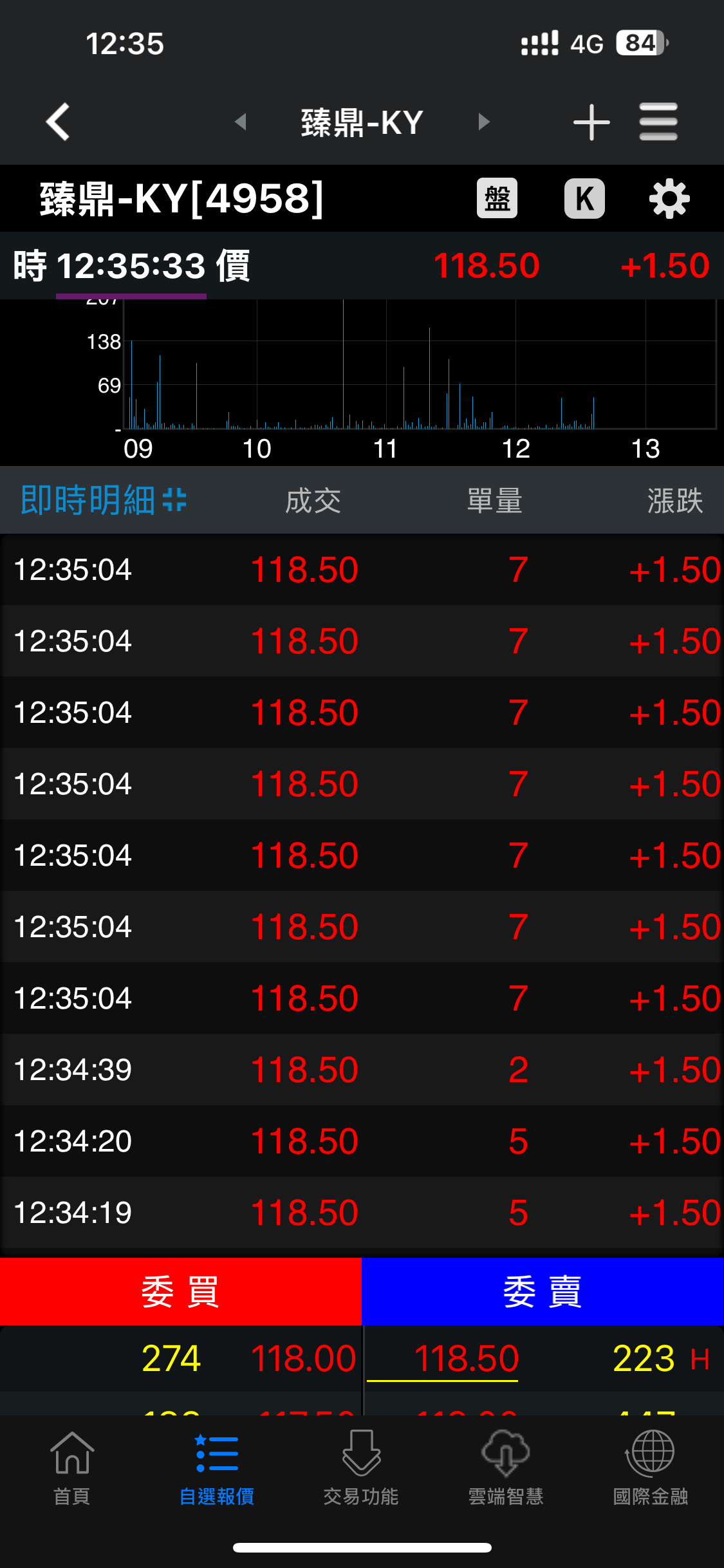The width and height of the screenshot is (724, 1568).
Task: Tap the blue 委賣 sell order header
Action: tap(543, 1291)
